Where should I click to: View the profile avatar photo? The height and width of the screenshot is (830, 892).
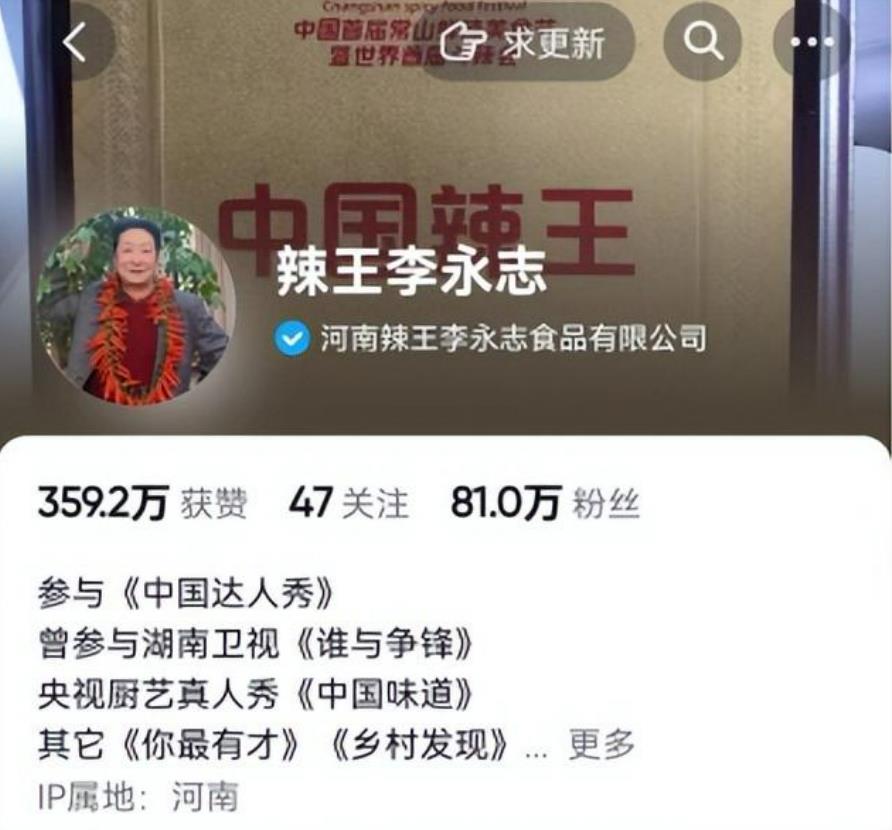pos(134,307)
